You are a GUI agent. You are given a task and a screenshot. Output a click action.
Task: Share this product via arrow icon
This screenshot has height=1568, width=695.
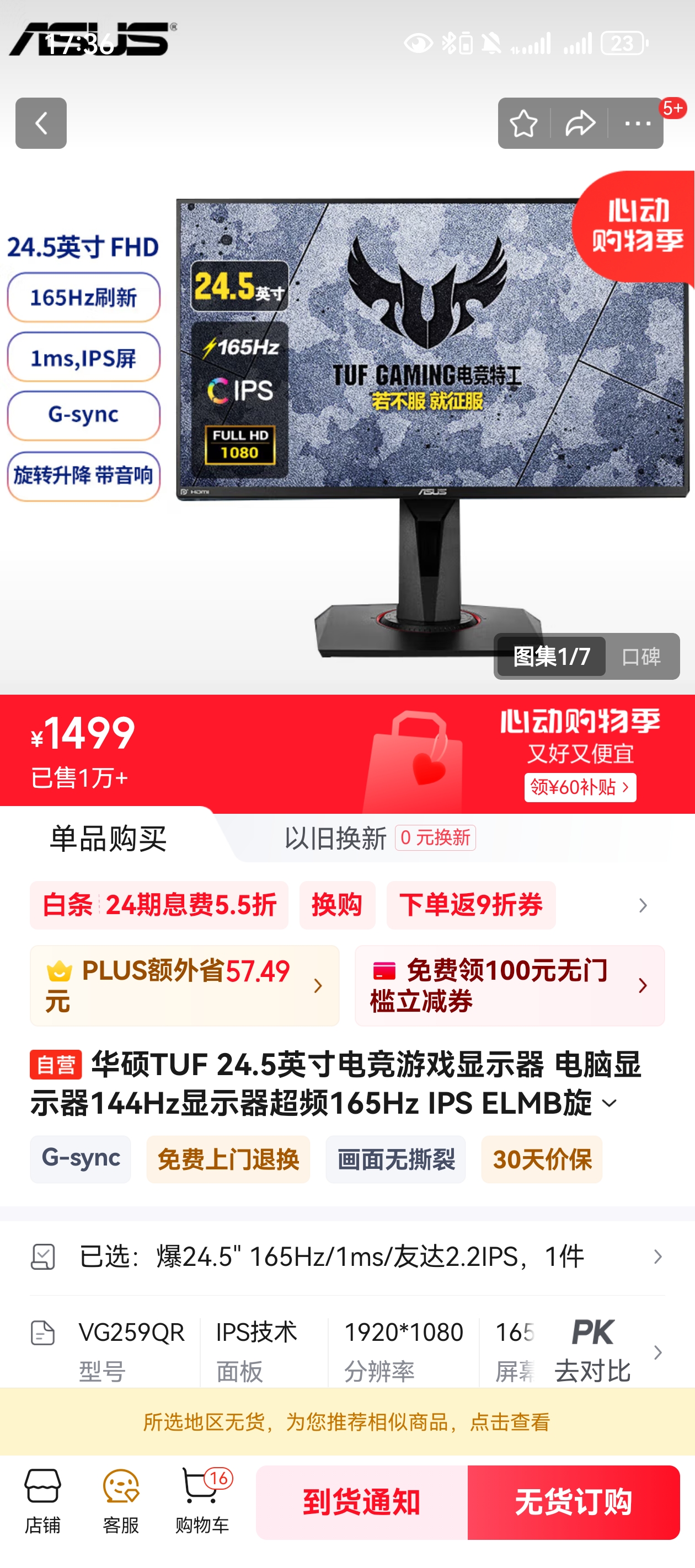coord(579,123)
